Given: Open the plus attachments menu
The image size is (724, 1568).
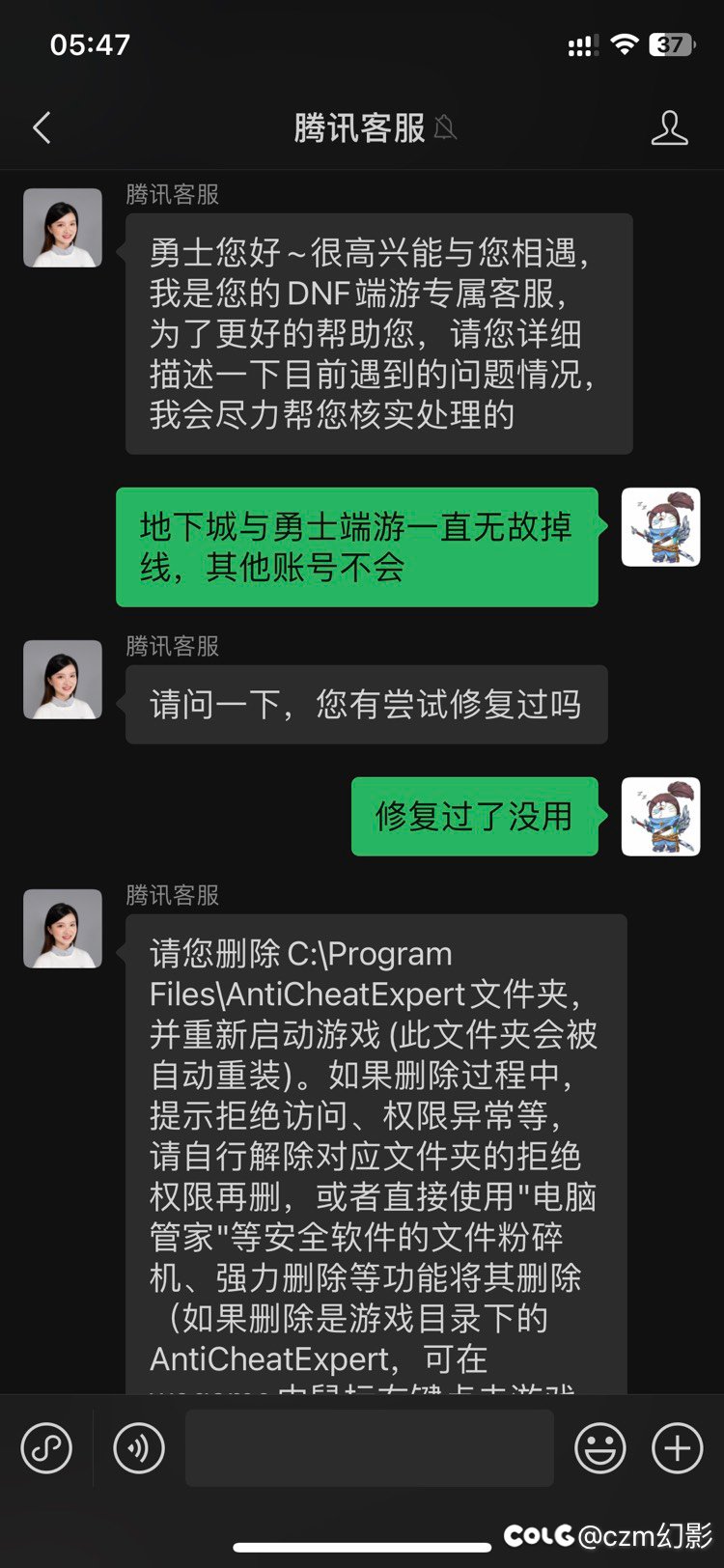Looking at the screenshot, I should pos(678,1448).
